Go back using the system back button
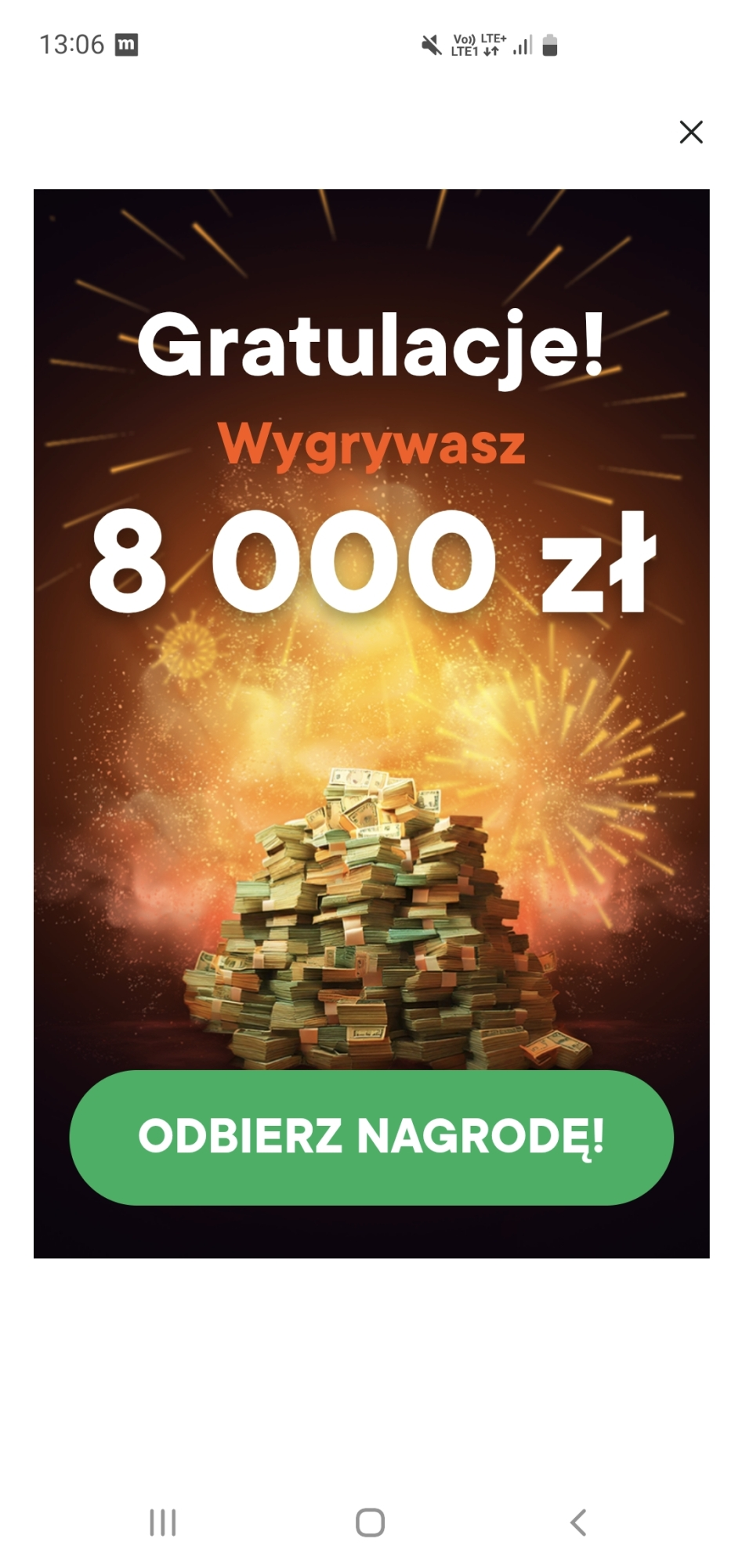 click(578, 1523)
